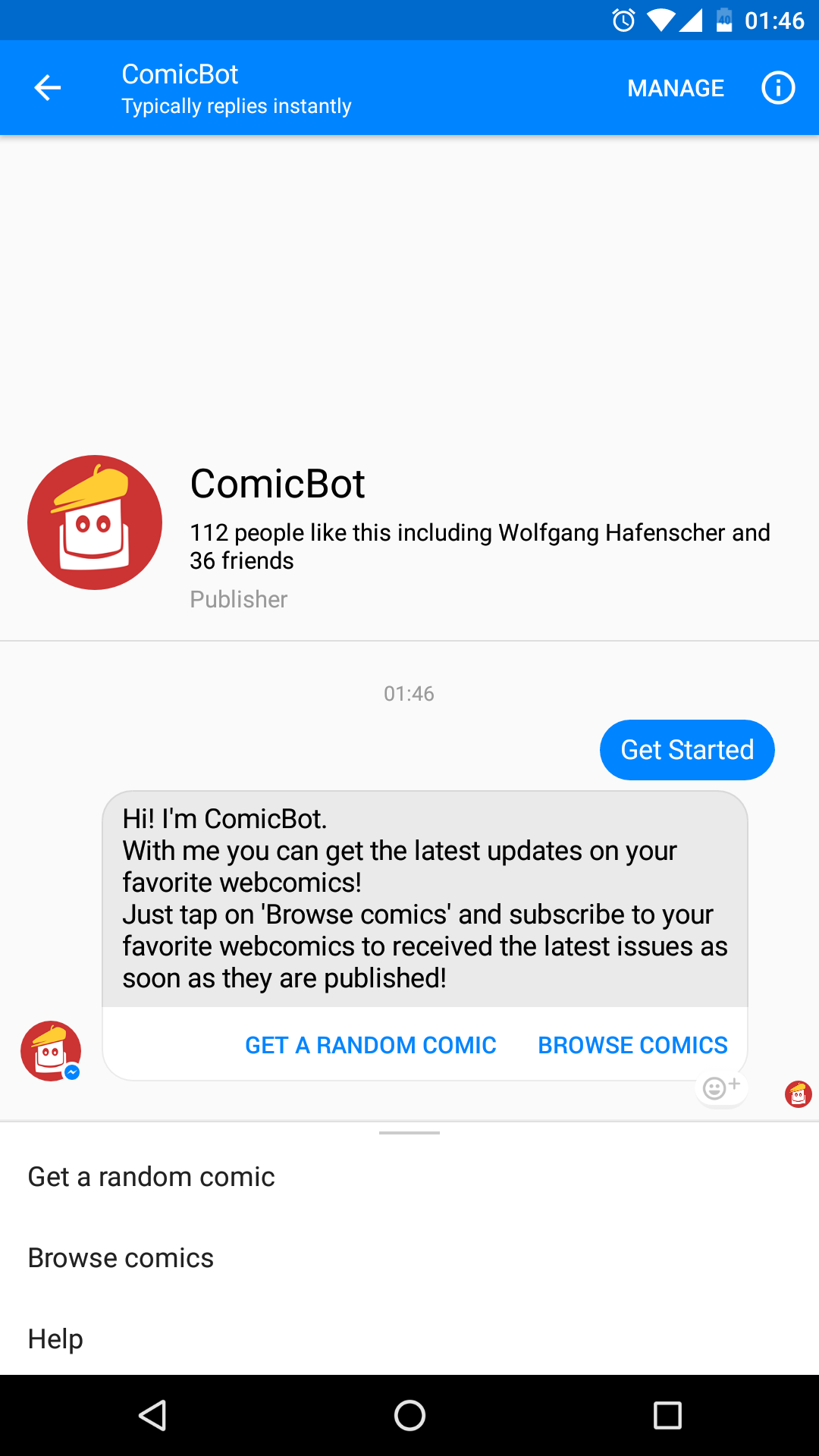Open ComicBot's large profile picture
Screen dimensions: 819x1456
pyautogui.click(x=95, y=522)
